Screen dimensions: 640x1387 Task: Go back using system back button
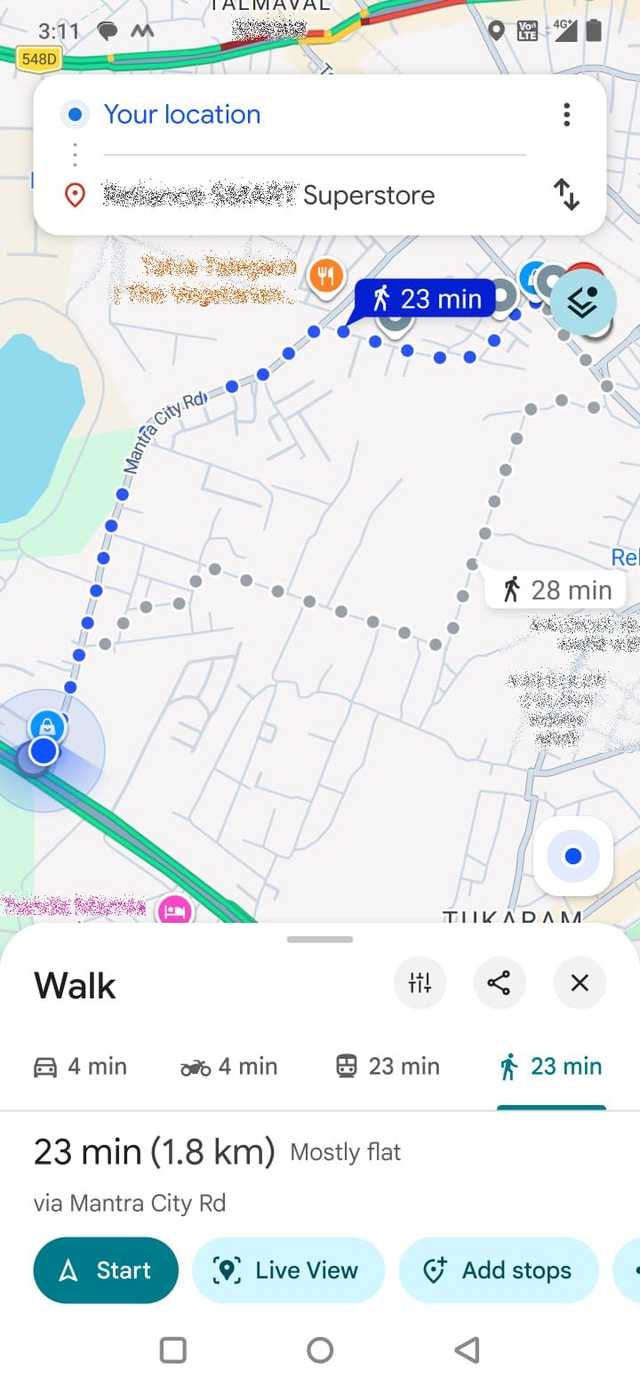pyautogui.click(x=467, y=1350)
